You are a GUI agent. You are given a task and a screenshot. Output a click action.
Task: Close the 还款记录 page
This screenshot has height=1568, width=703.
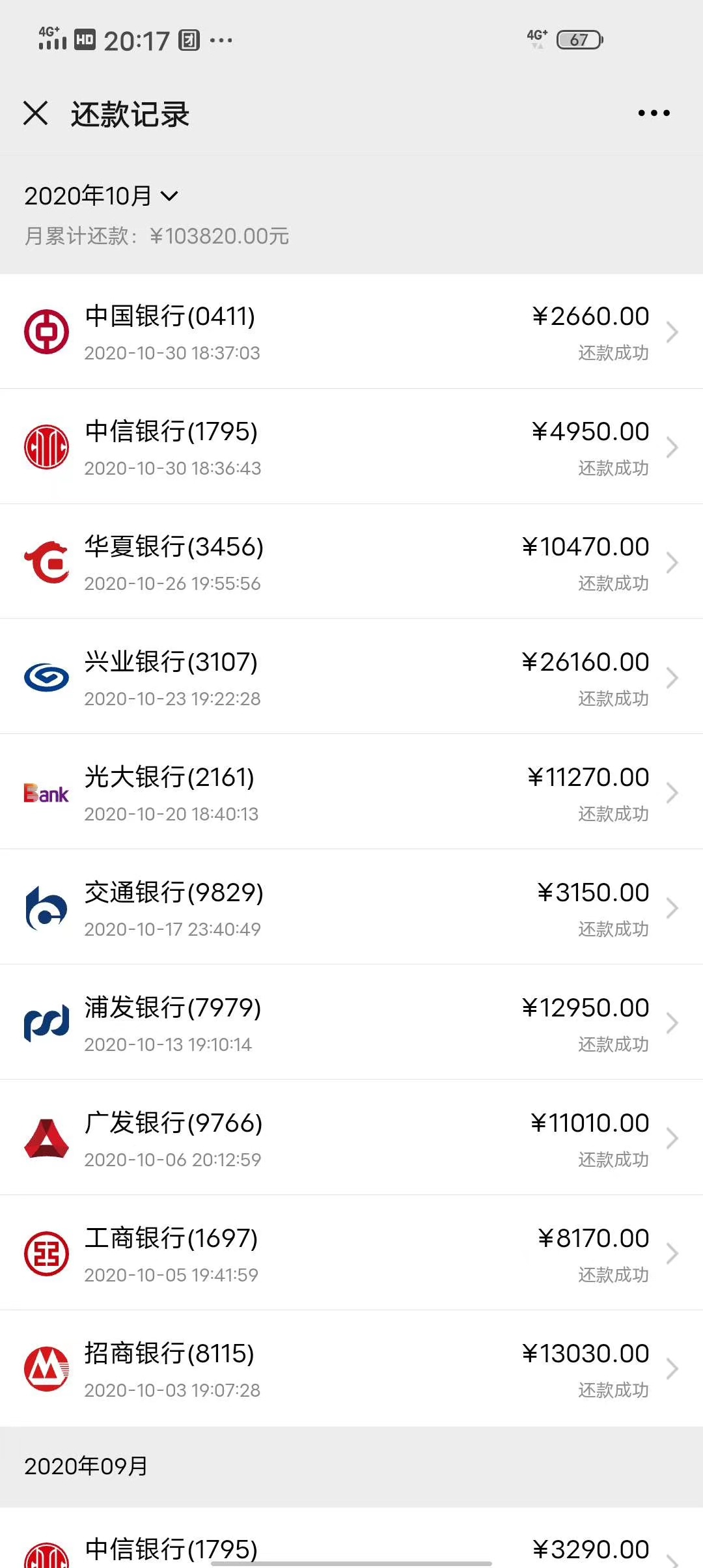(x=36, y=113)
